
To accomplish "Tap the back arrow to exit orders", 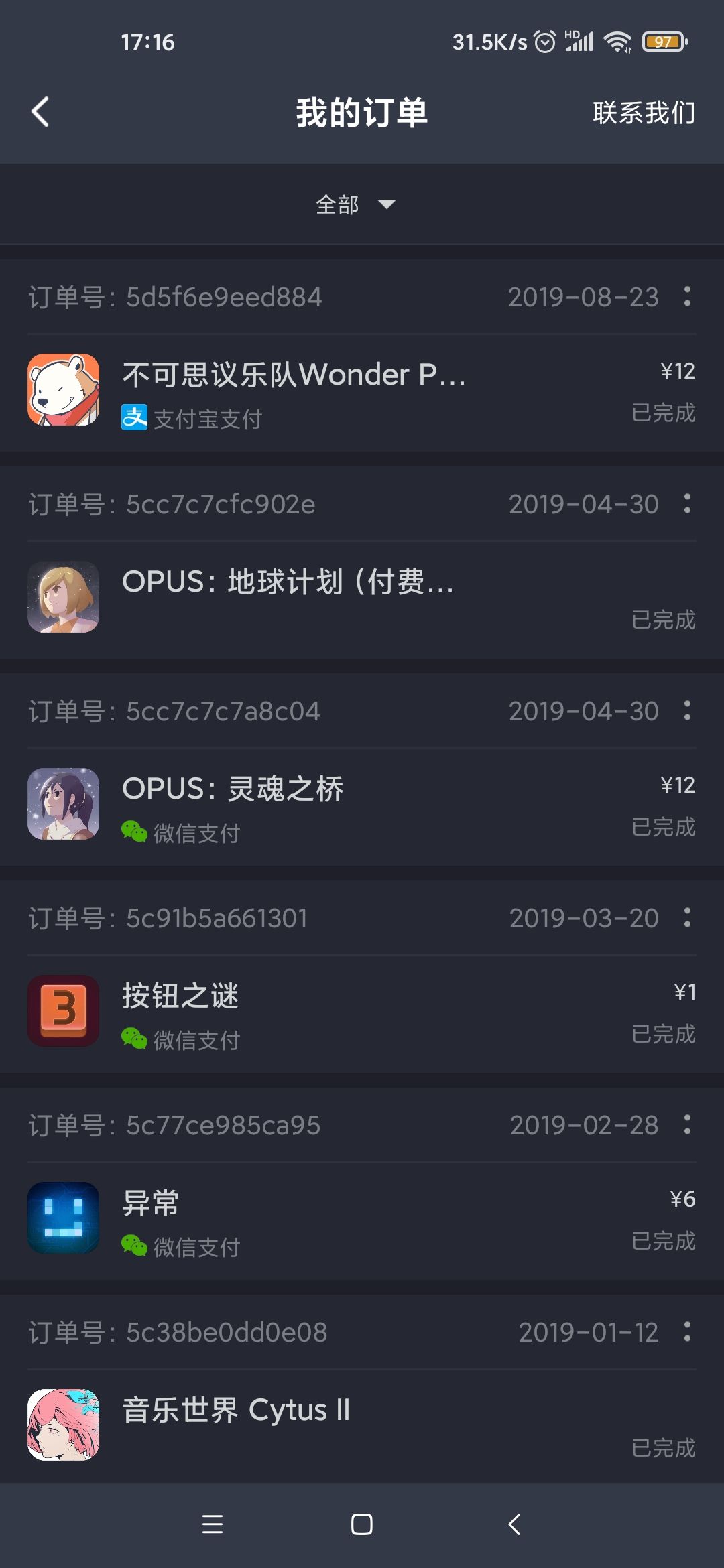I will (x=40, y=112).
